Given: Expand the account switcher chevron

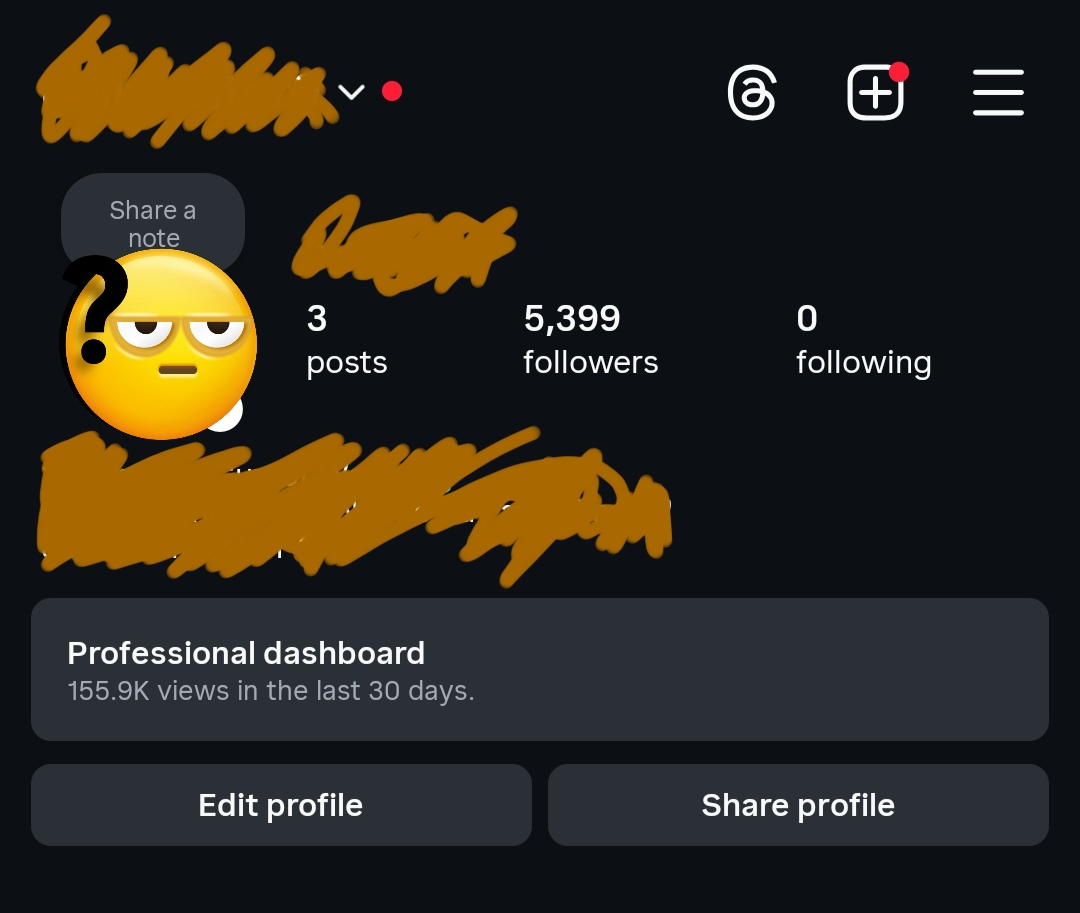Looking at the screenshot, I should 351,92.
